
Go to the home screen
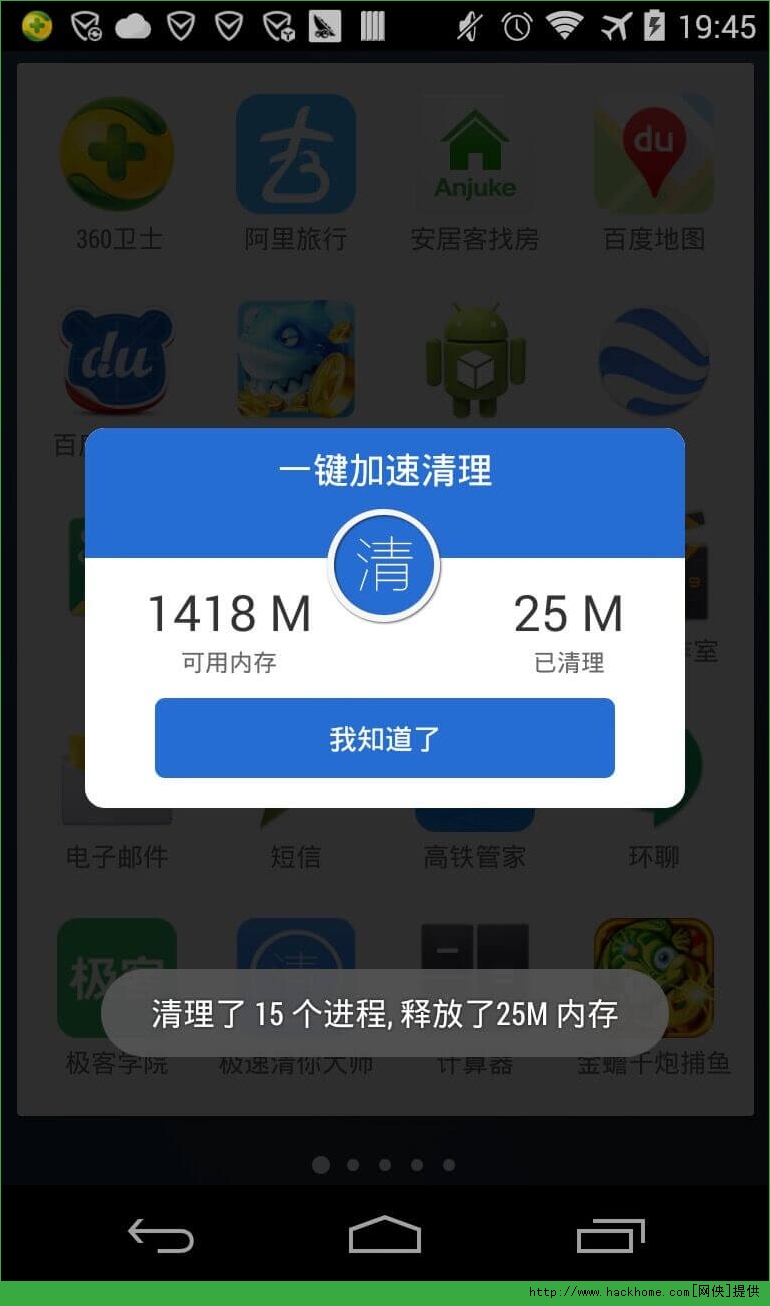tap(384, 1236)
